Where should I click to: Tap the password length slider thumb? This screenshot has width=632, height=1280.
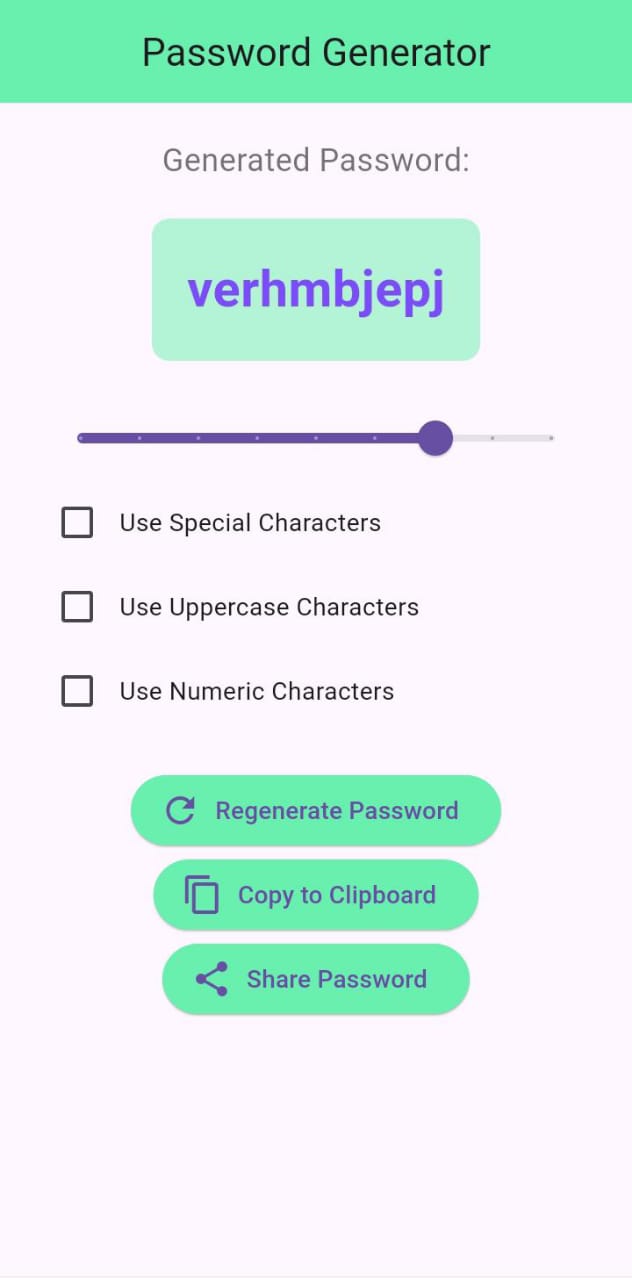point(435,438)
